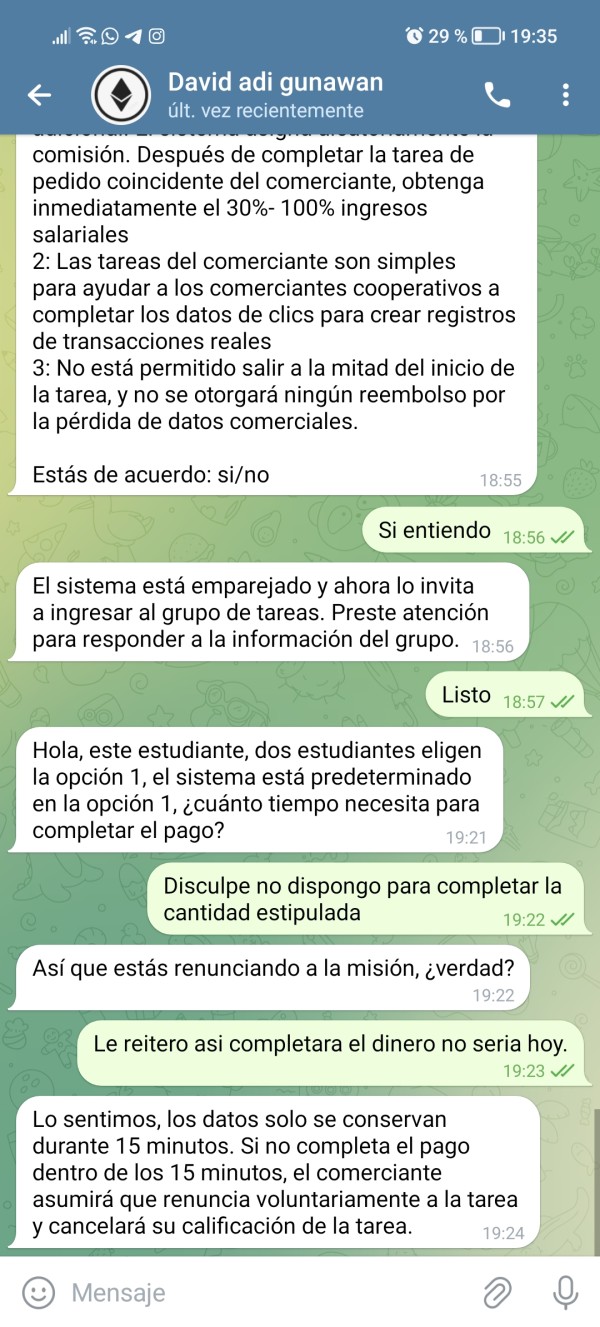
Task: Open the three-dot overflow menu
Action: click(x=566, y=95)
